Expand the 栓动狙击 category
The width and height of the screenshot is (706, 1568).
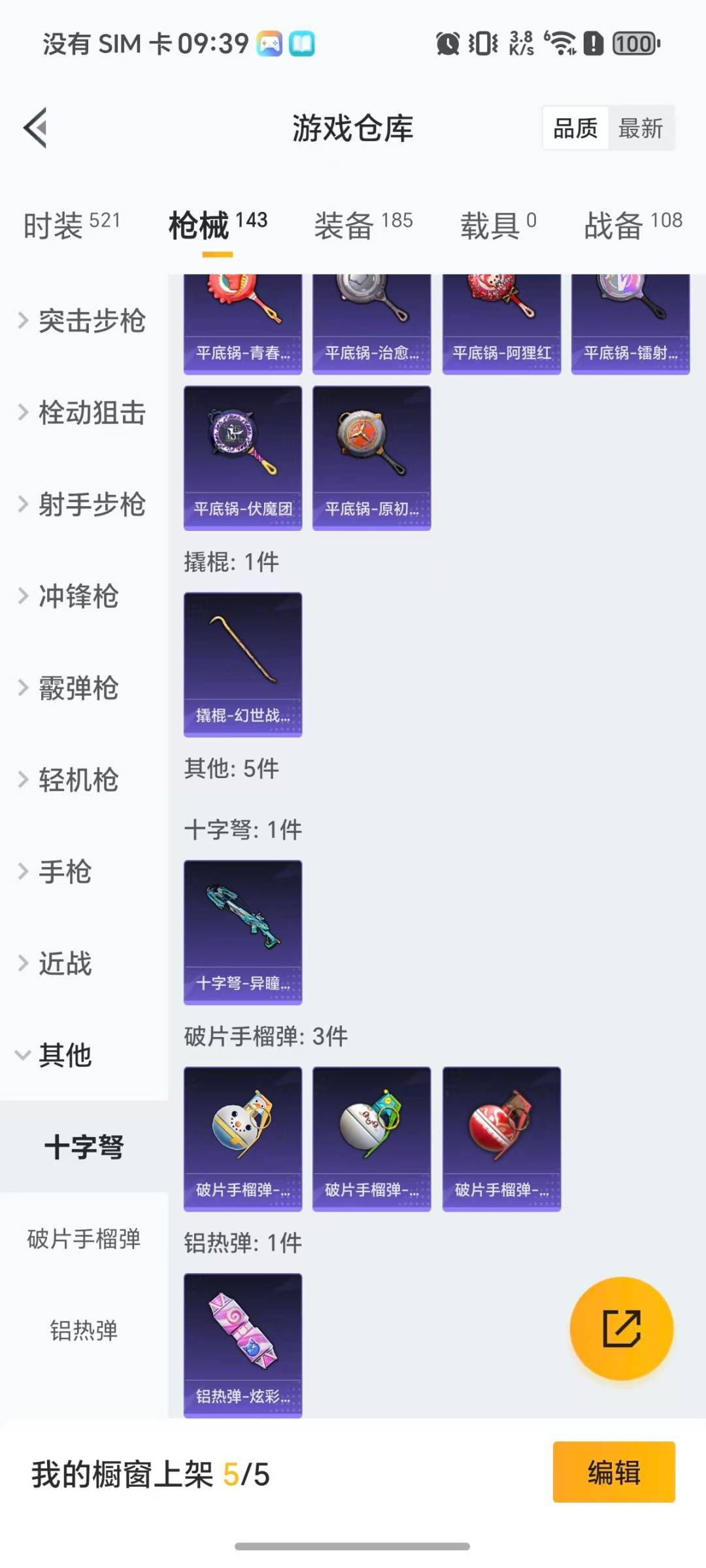[82, 413]
